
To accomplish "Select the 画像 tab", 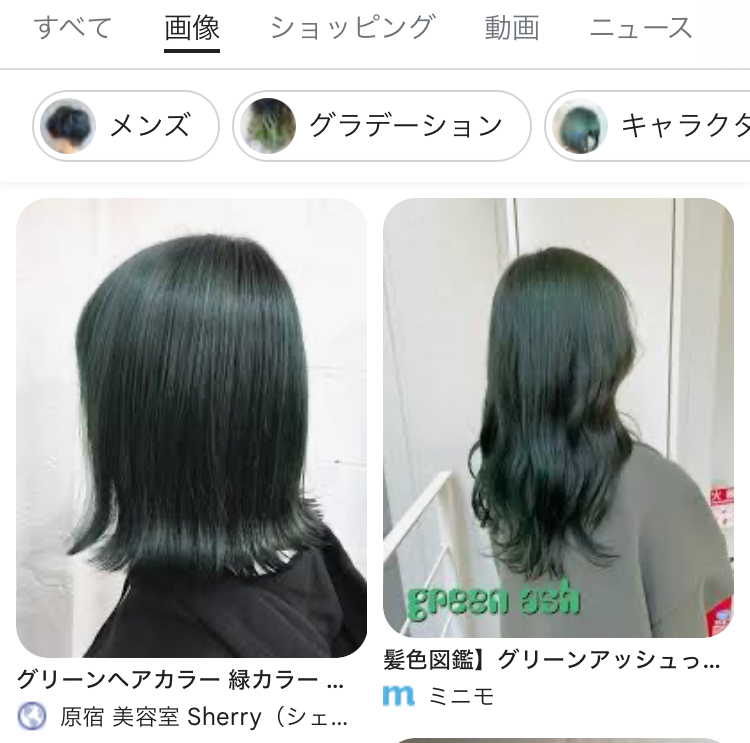I will coord(192,27).
